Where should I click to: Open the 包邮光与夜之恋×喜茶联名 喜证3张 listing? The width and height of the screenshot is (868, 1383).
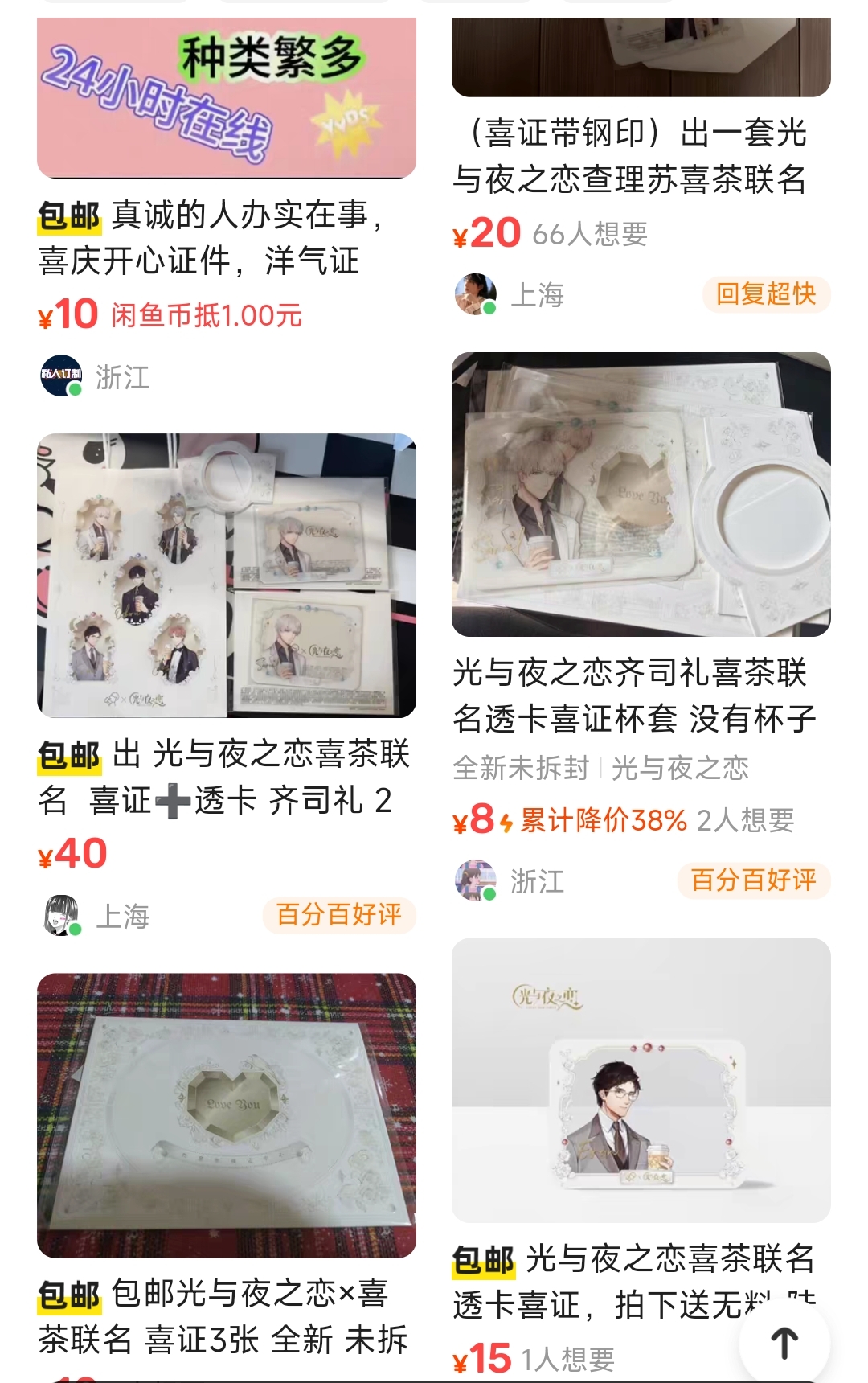click(x=226, y=1115)
